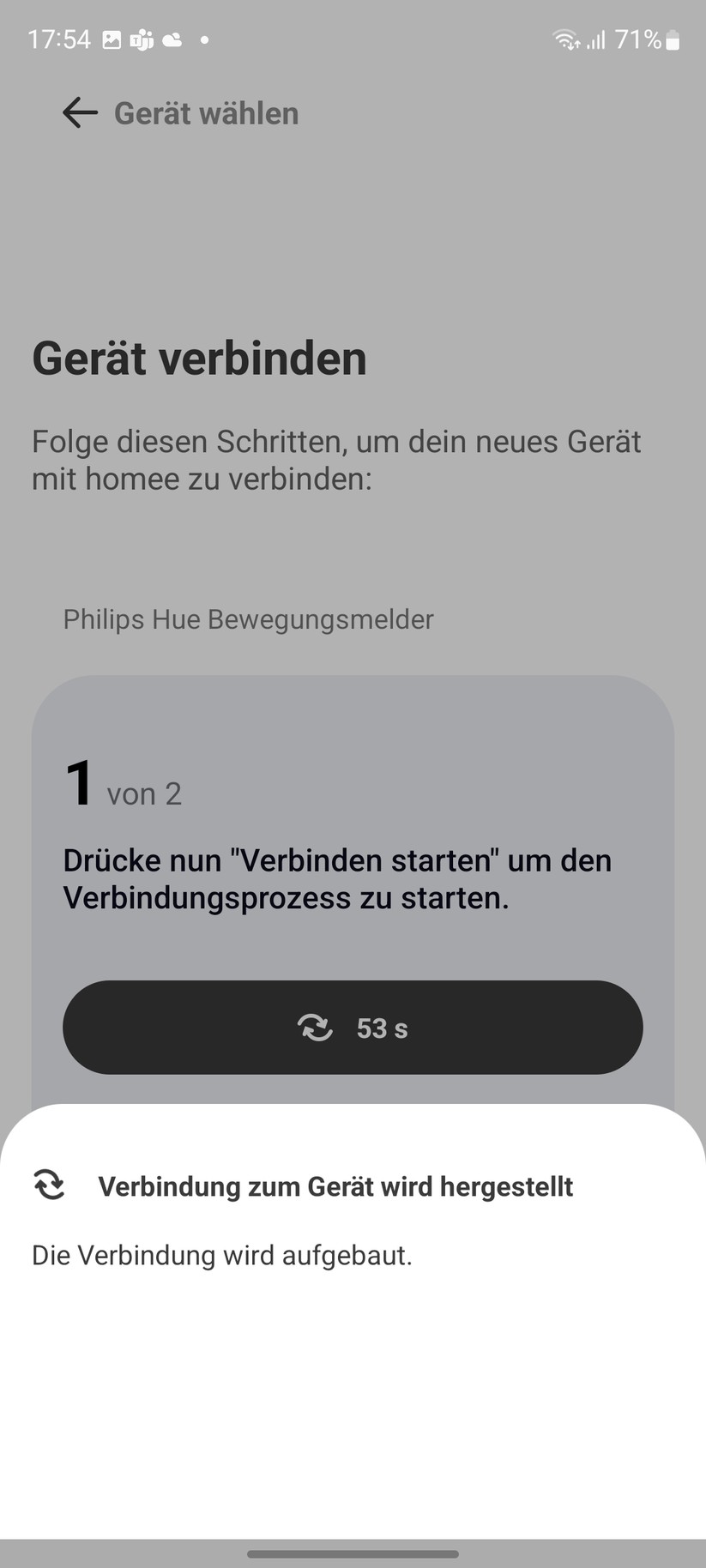Open the Wi-Fi status icon in the status bar

click(564, 39)
